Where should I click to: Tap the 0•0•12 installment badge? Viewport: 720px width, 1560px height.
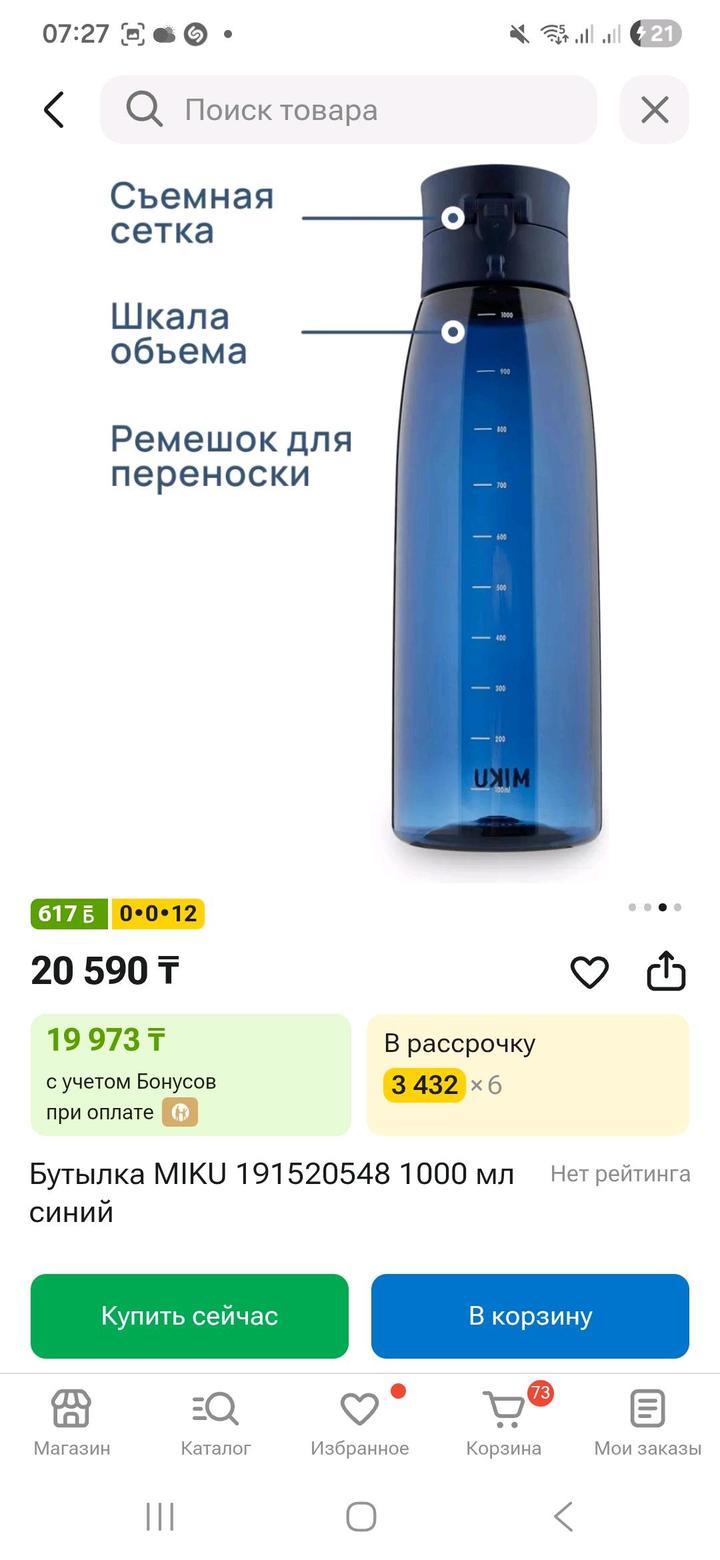tap(158, 913)
